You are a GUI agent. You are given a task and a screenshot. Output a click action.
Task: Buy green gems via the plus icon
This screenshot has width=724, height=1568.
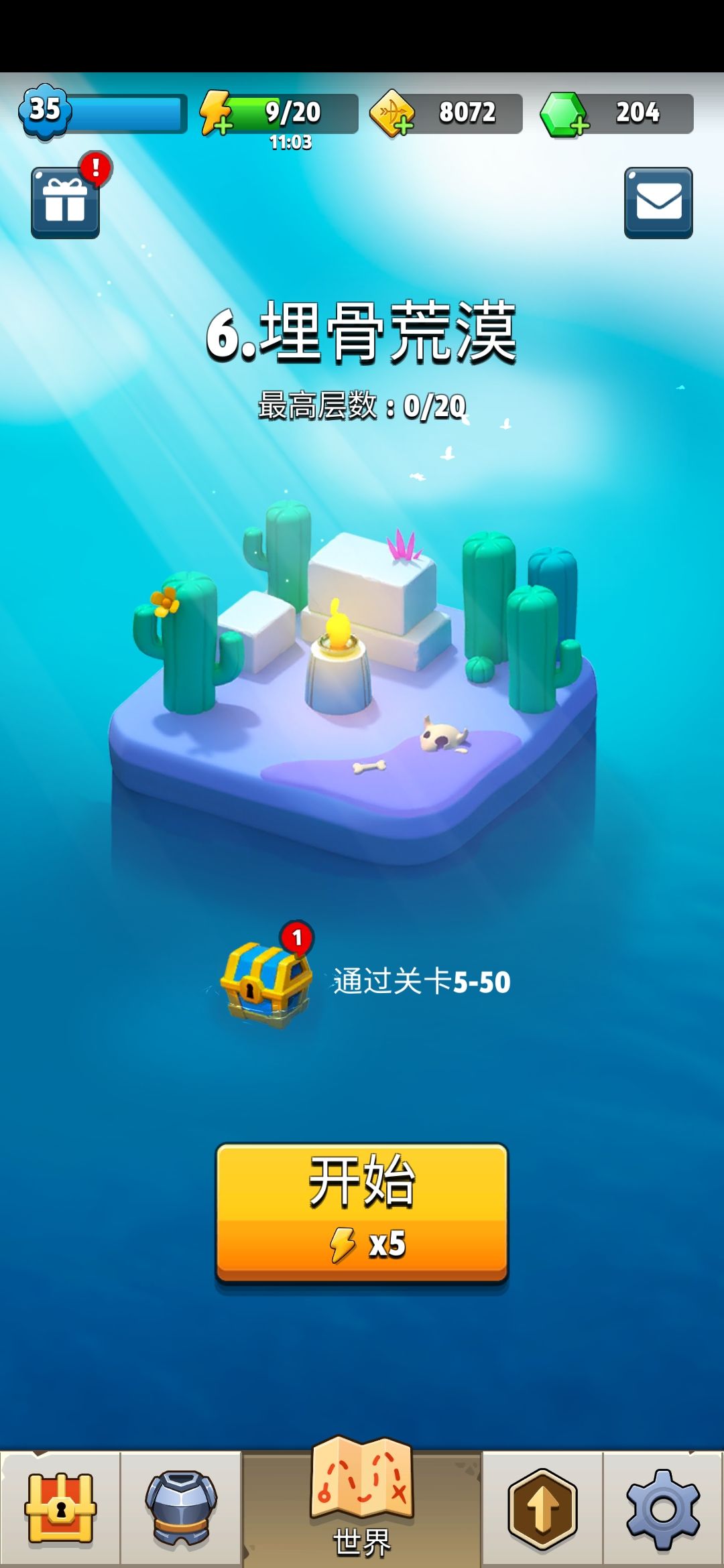tap(564, 114)
